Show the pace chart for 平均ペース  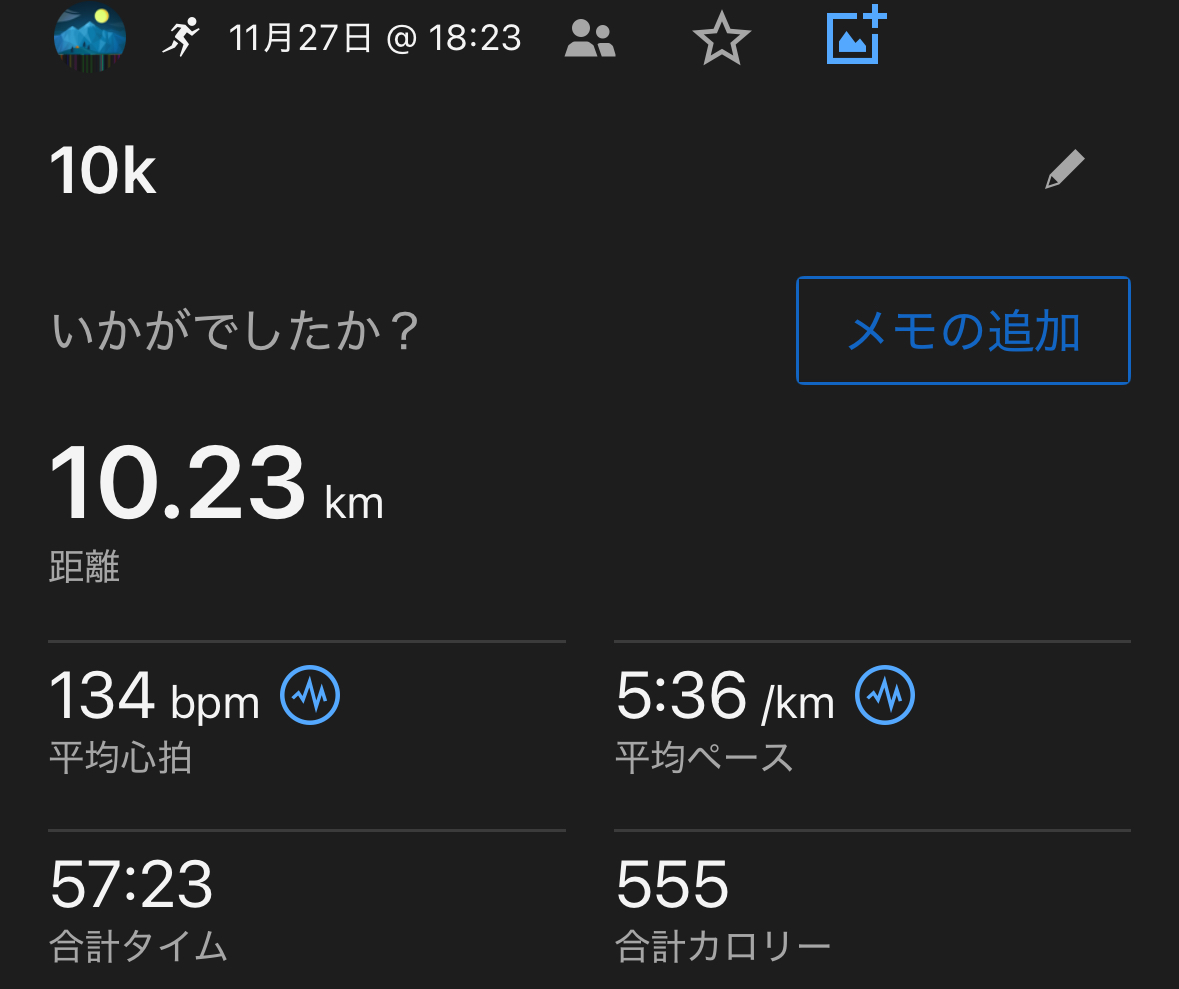(885, 695)
